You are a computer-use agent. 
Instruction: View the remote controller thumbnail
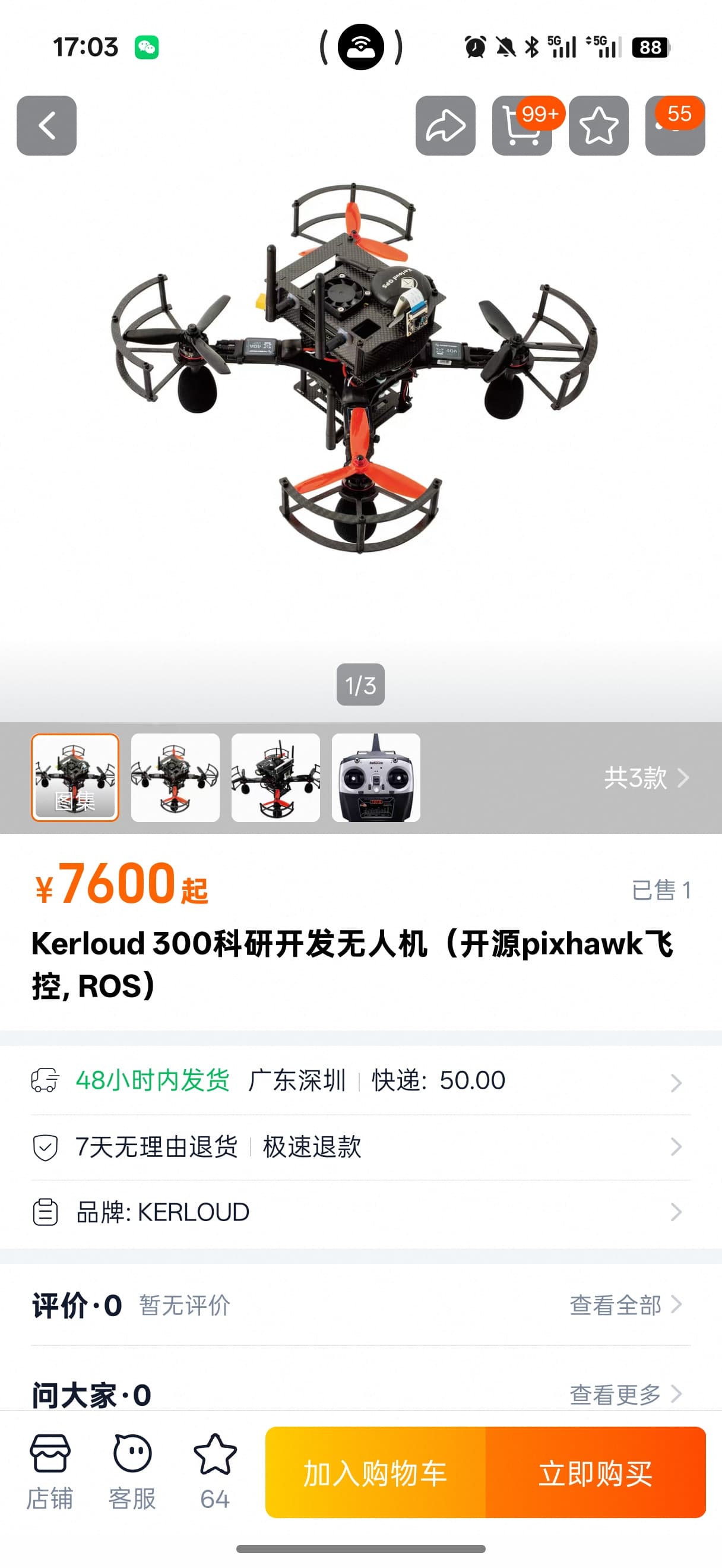(376, 777)
